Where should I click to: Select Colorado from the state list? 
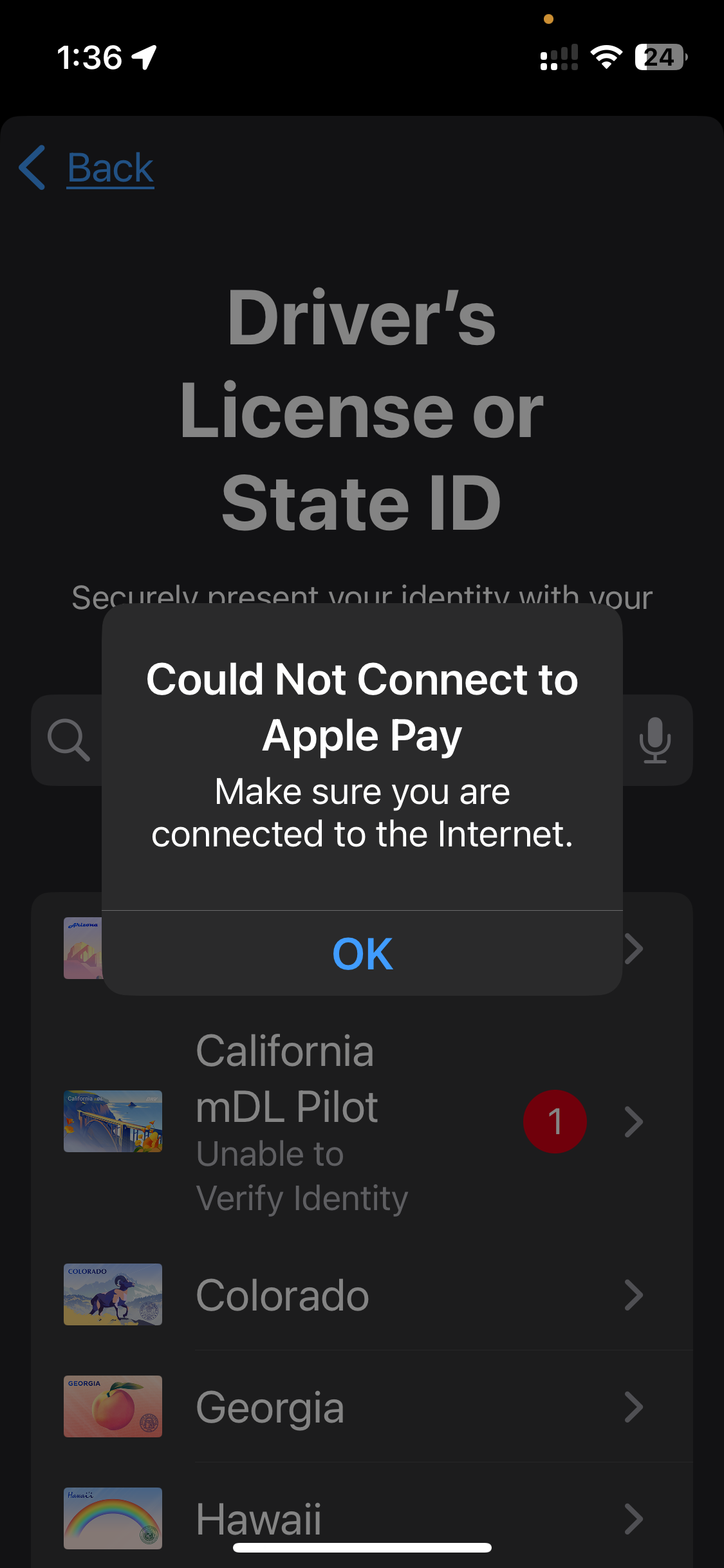click(x=360, y=1294)
